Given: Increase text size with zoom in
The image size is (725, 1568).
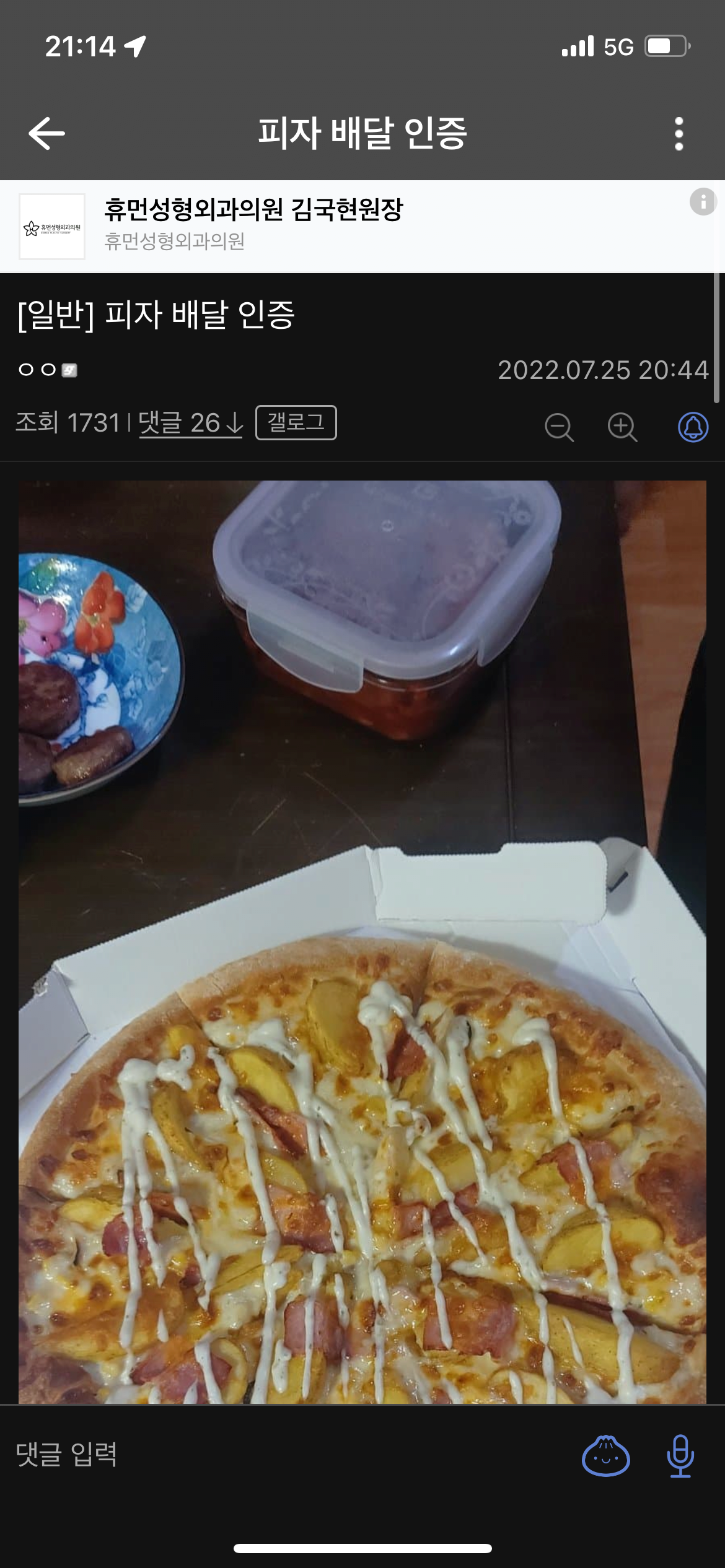Looking at the screenshot, I should click(622, 427).
